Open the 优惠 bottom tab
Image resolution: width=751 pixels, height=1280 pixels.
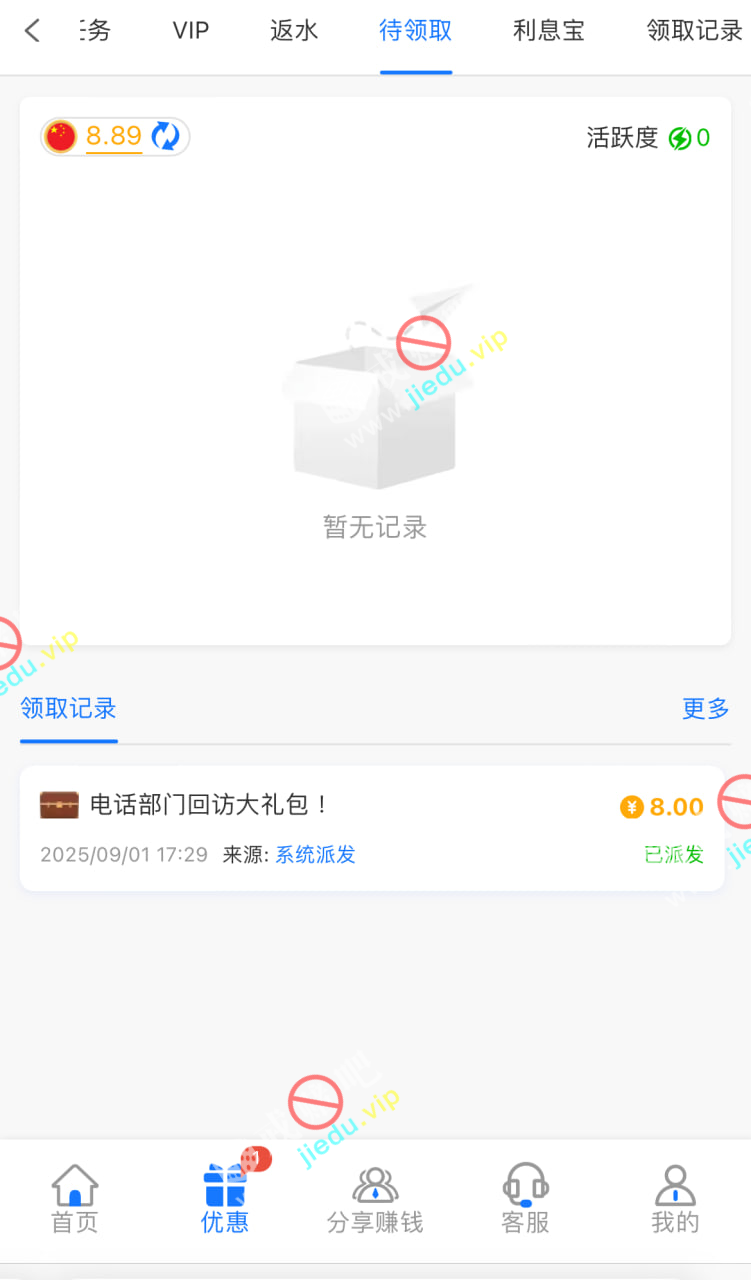click(x=225, y=1199)
